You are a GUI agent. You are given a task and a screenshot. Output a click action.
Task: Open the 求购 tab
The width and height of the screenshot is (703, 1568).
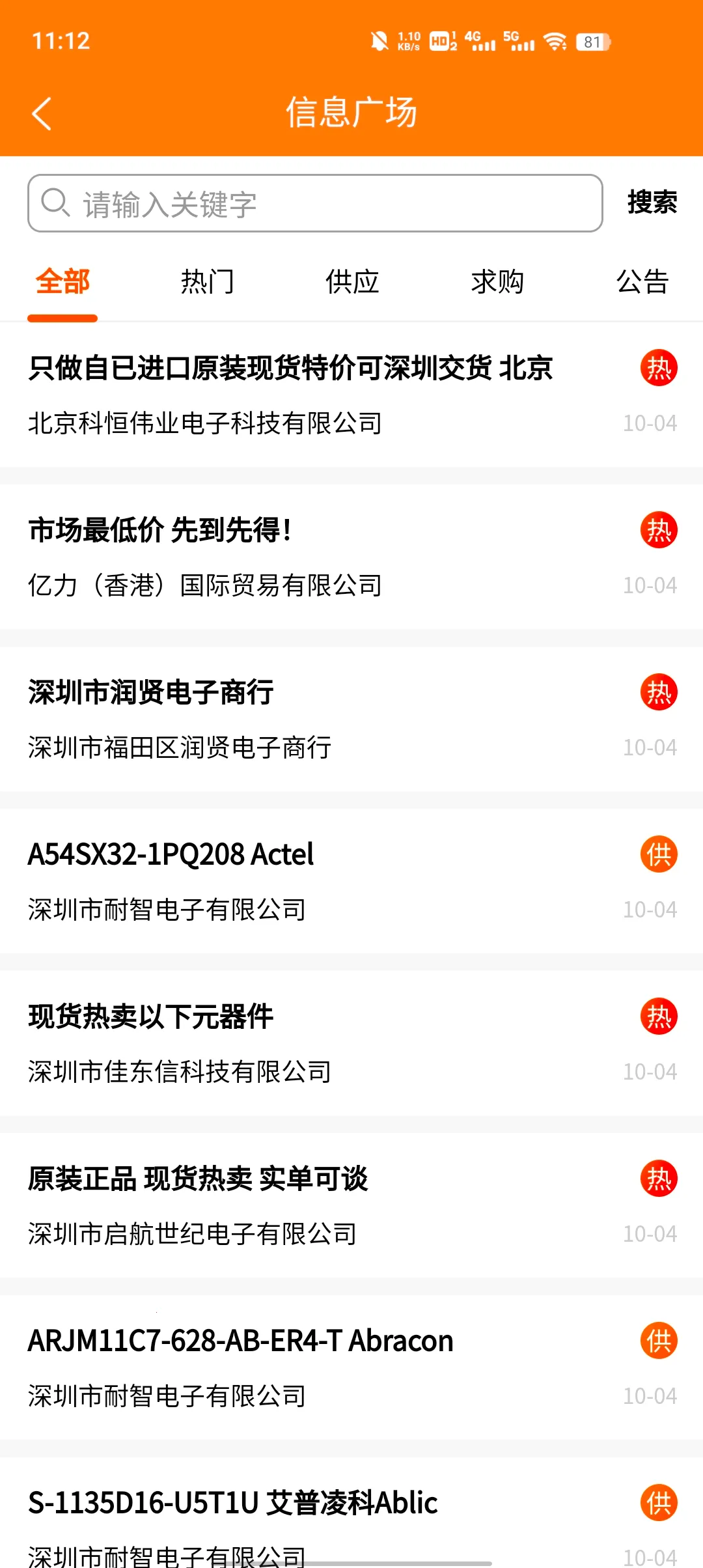pos(497,282)
